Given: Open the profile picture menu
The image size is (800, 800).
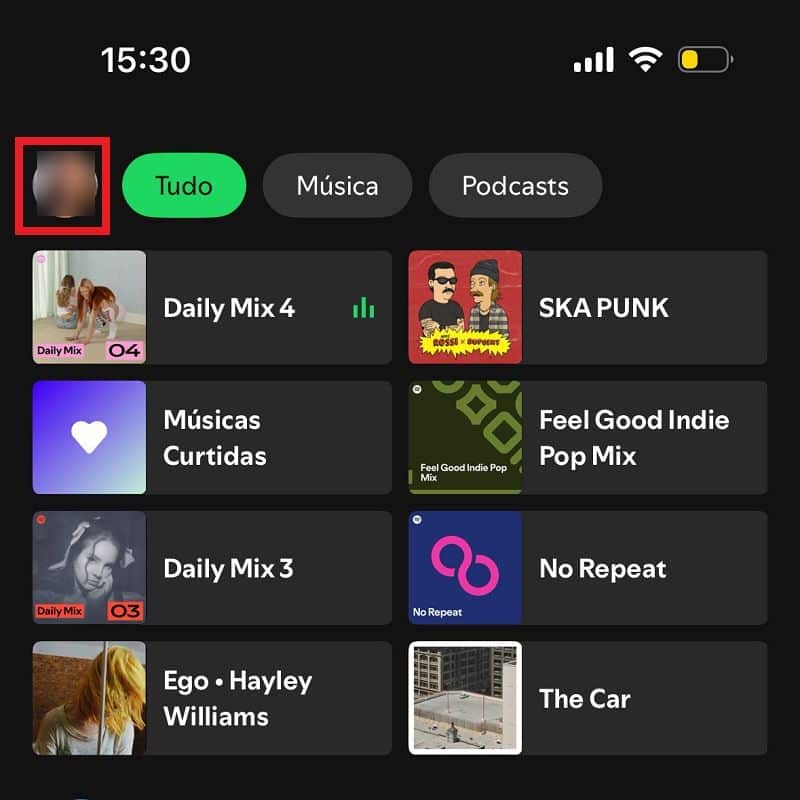Looking at the screenshot, I should click(x=64, y=186).
